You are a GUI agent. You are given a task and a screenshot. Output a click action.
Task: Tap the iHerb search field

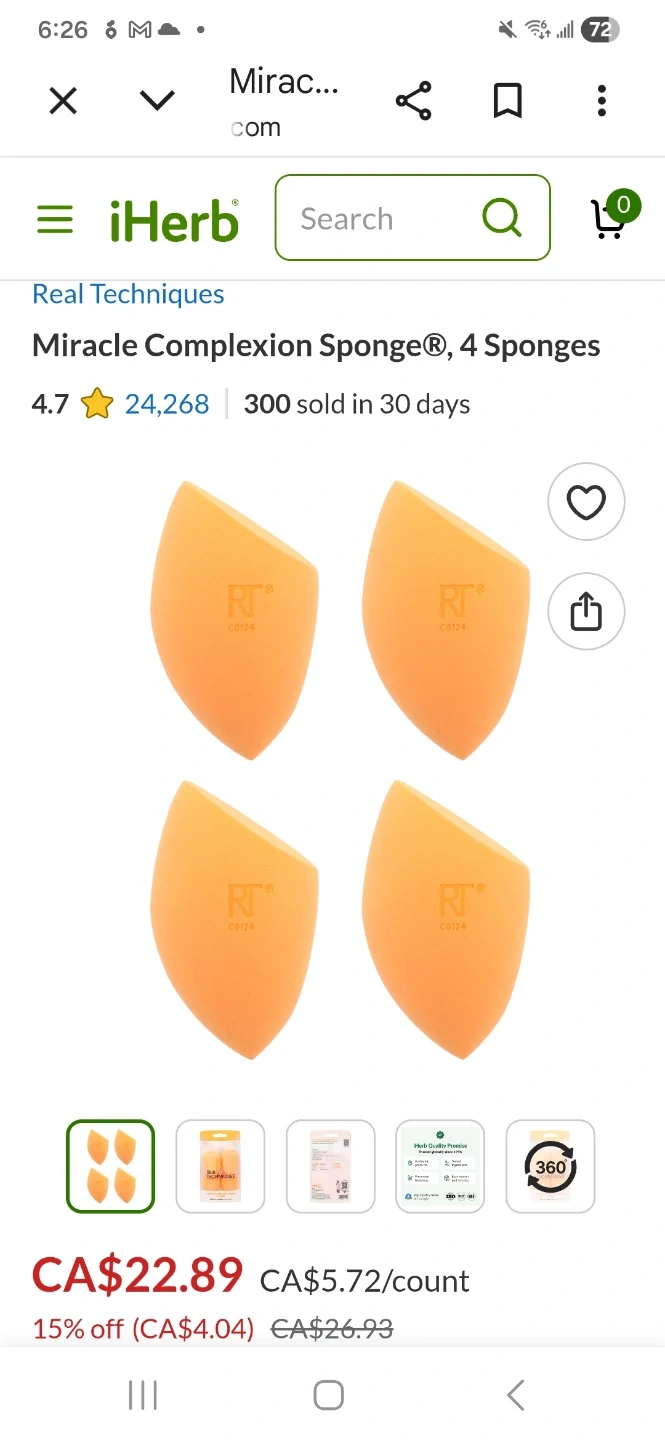click(380, 218)
